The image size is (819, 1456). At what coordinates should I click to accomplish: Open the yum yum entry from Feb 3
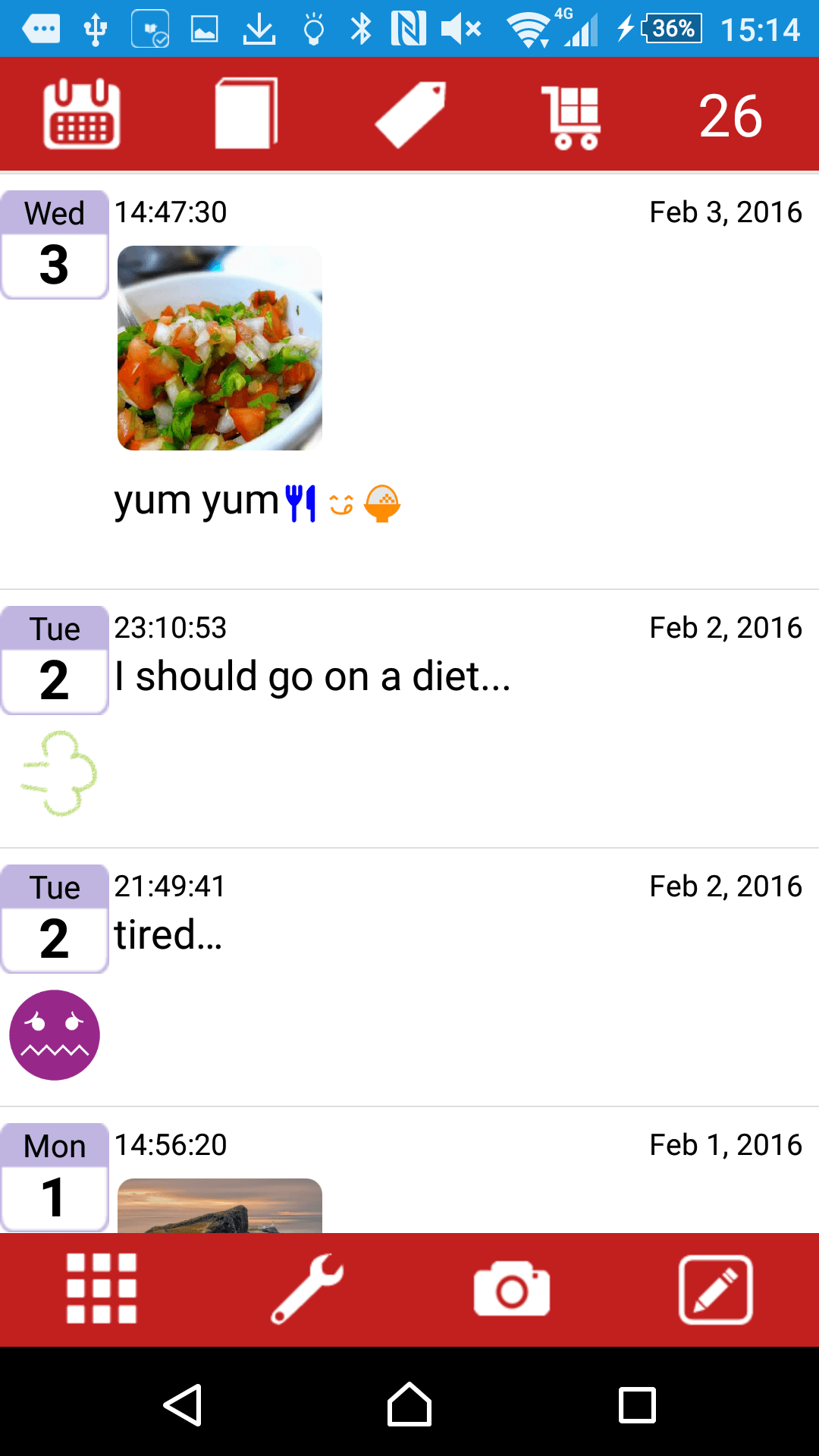409,382
